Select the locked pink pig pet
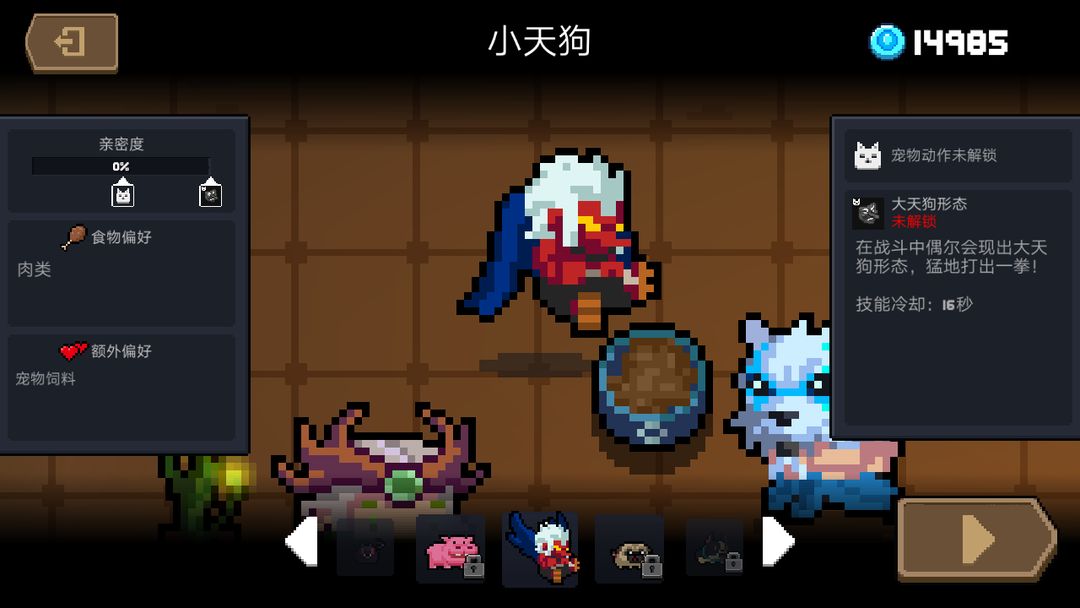 pyautogui.click(x=451, y=549)
